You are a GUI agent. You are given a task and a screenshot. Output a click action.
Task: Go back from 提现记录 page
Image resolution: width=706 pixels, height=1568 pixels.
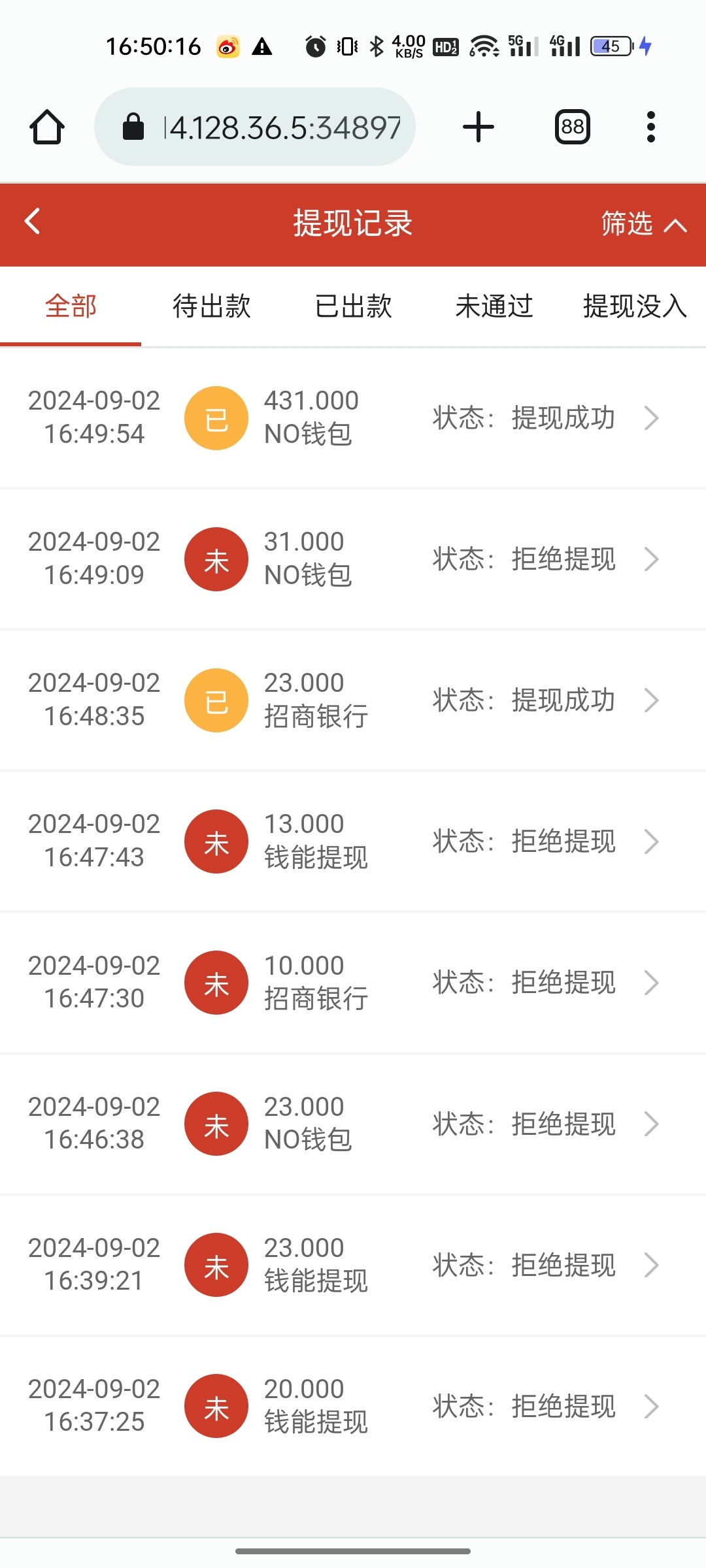point(33,222)
